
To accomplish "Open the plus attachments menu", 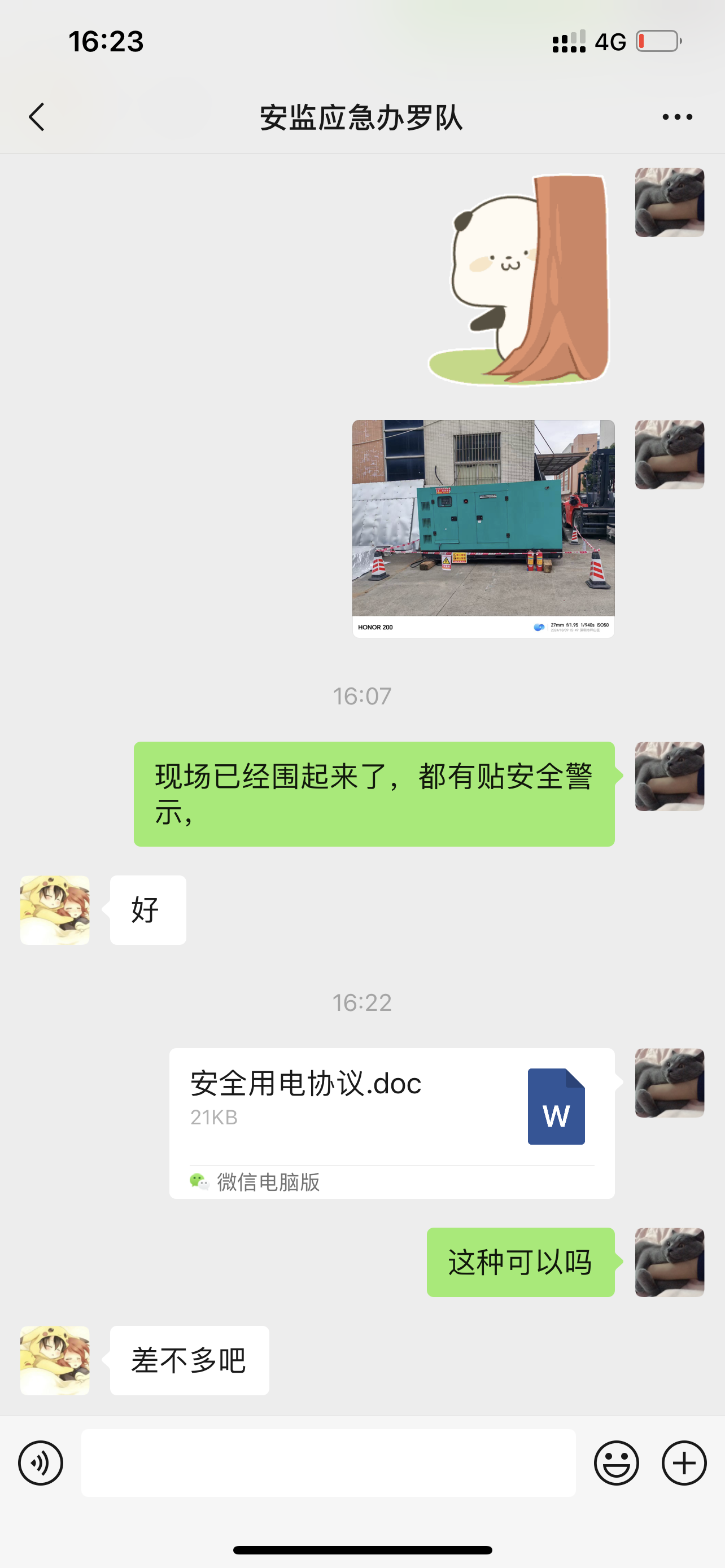I will click(684, 1462).
